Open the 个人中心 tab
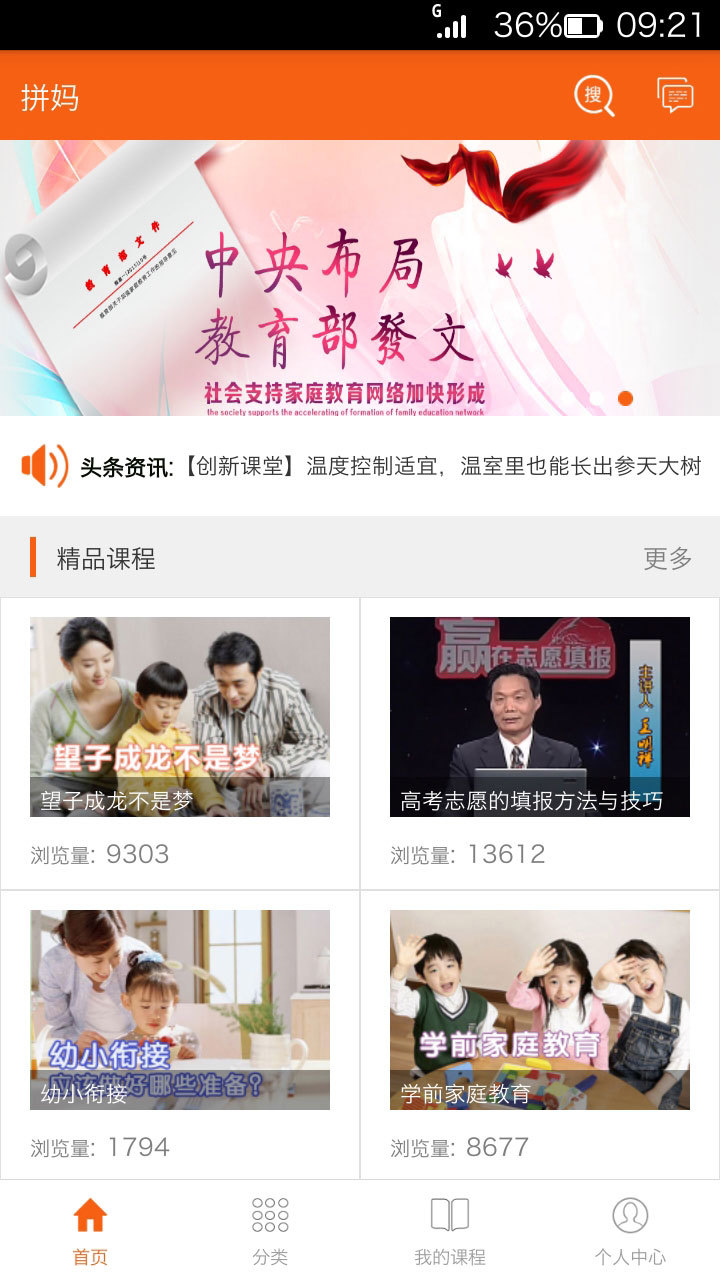 pos(630,1230)
